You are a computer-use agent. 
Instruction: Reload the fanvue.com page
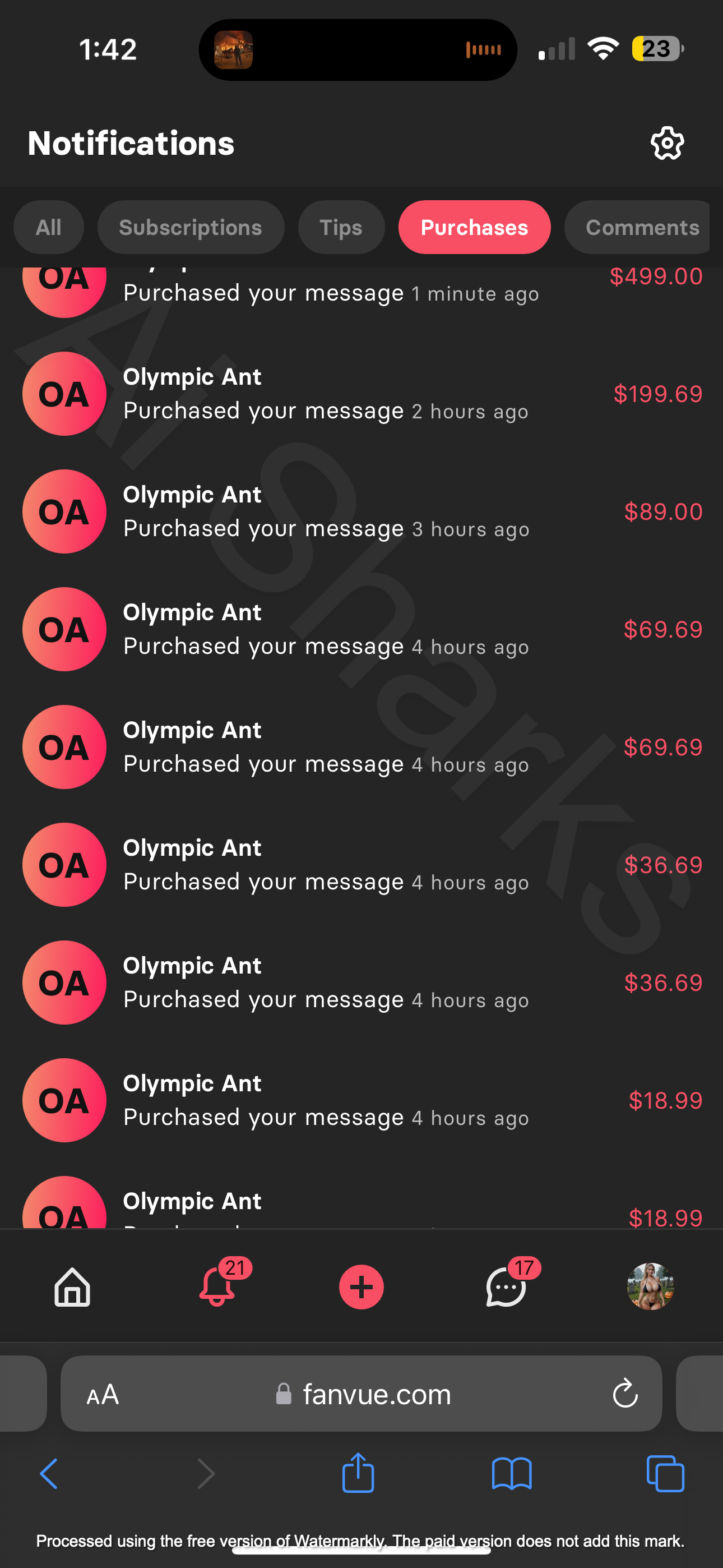pyautogui.click(x=624, y=1394)
